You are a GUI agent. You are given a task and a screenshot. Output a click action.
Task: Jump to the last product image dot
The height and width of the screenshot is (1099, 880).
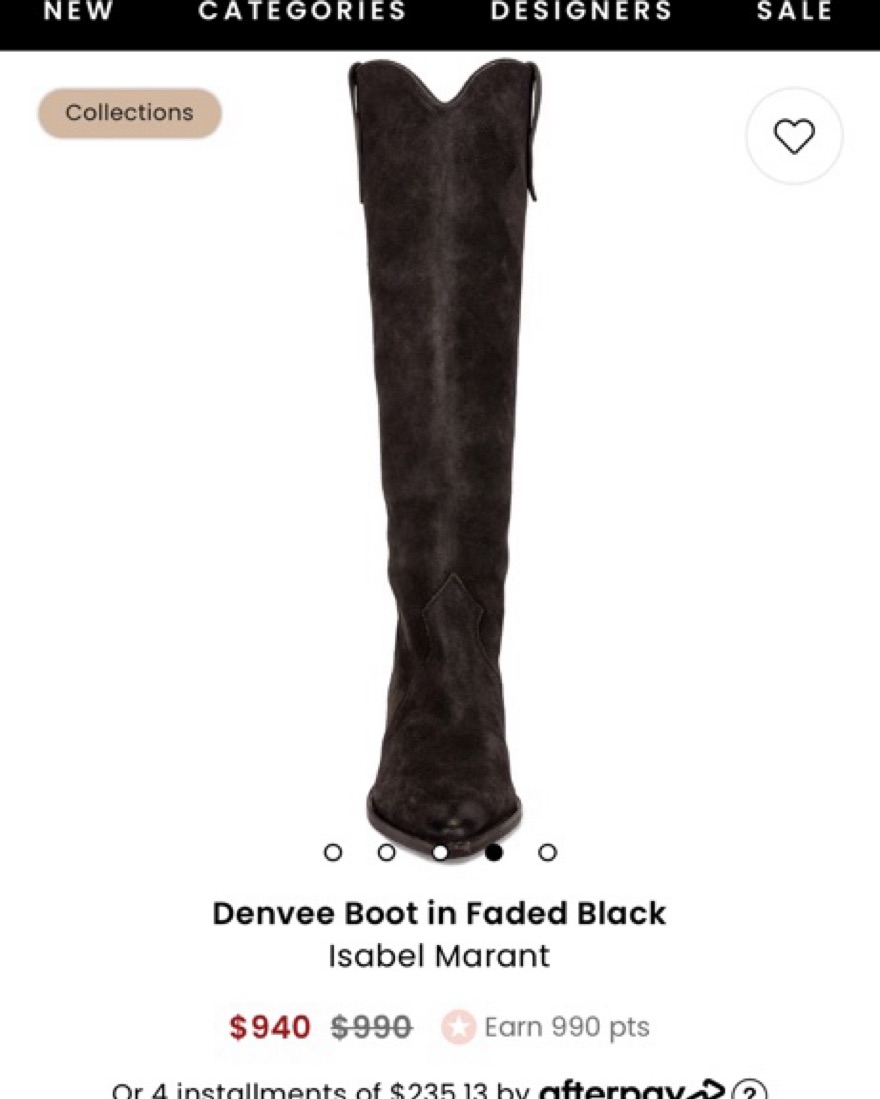coord(547,852)
